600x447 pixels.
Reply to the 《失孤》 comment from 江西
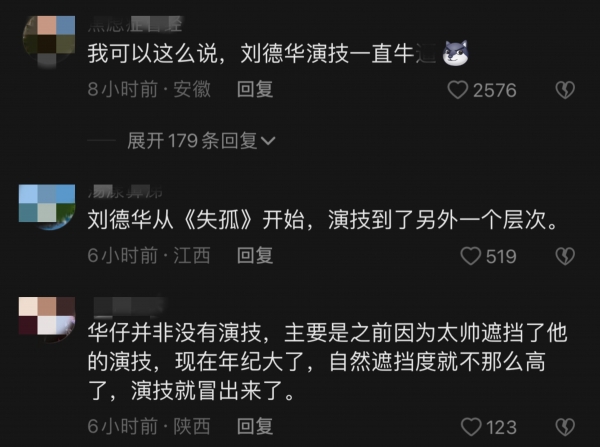(x=255, y=256)
